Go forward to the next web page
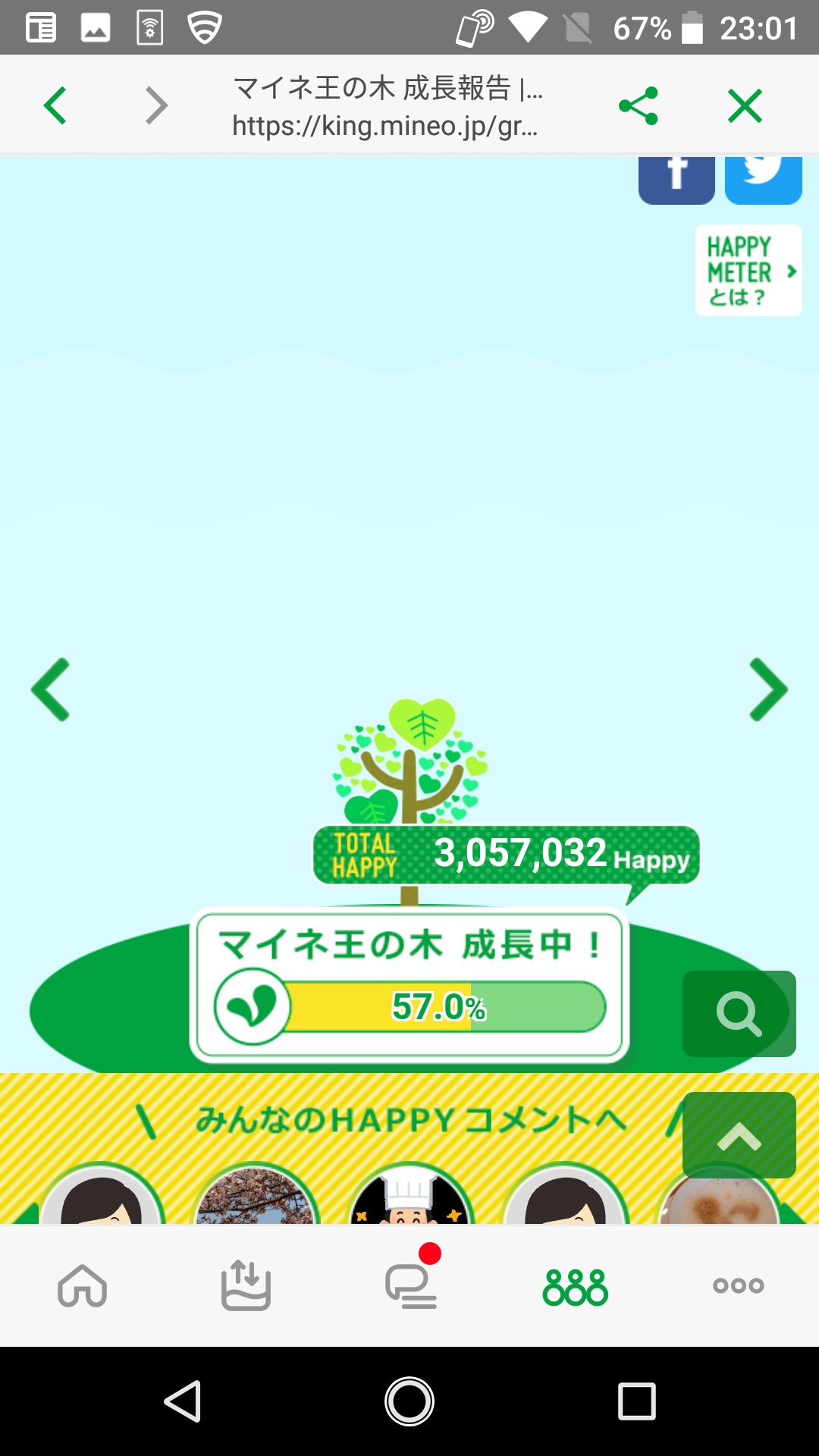Image resolution: width=819 pixels, height=1456 pixels. click(x=156, y=105)
